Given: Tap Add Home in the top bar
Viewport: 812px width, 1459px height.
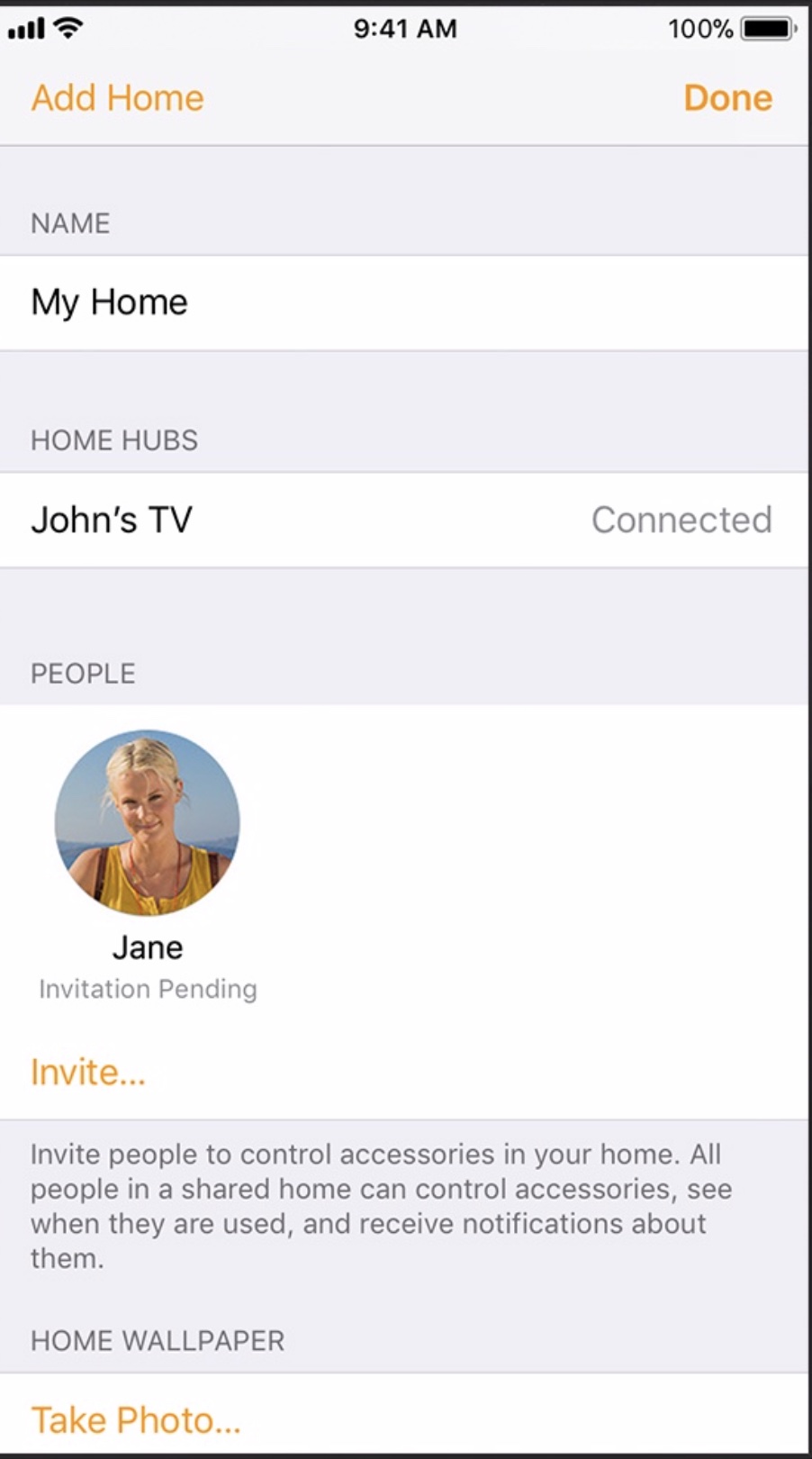Looking at the screenshot, I should 118,98.
